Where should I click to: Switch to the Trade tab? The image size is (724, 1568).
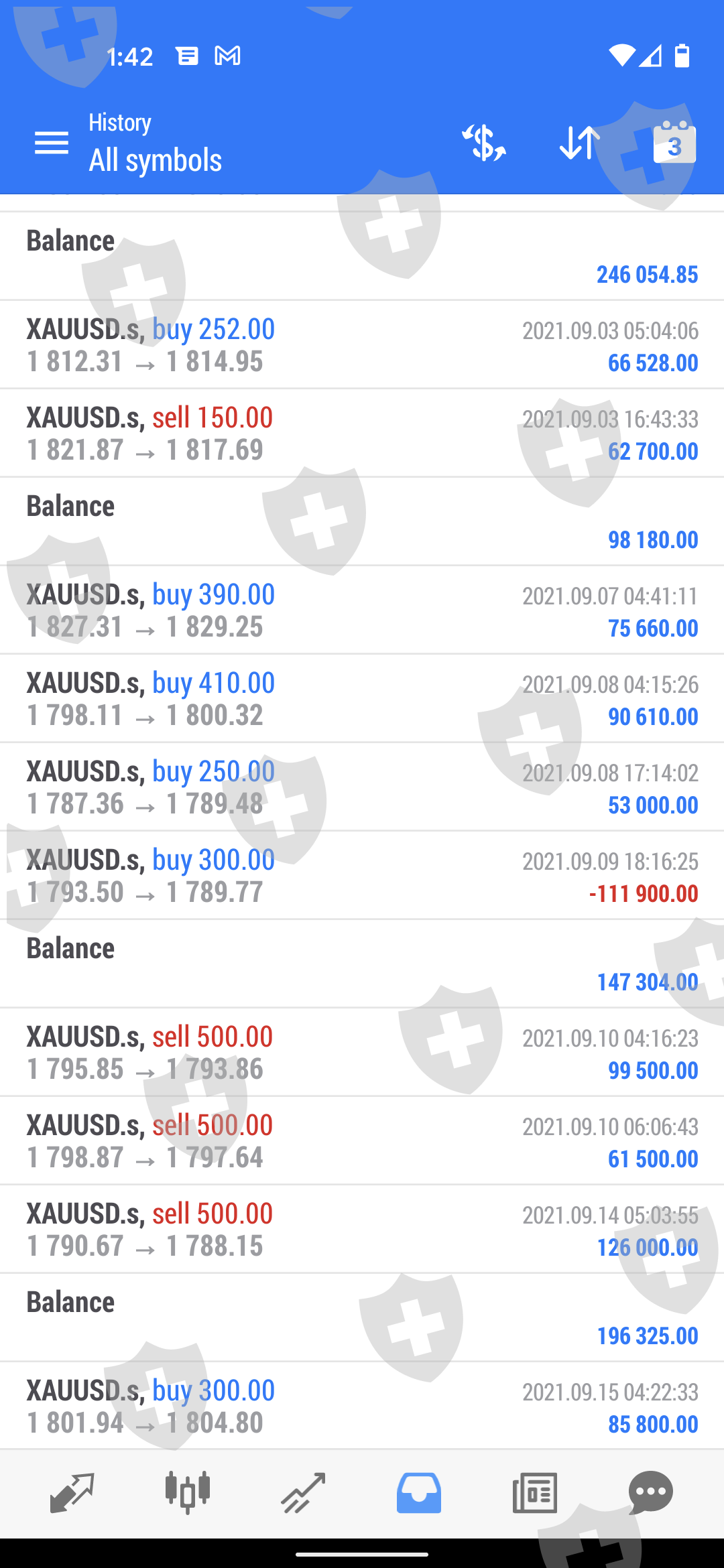tap(303, 1493)
